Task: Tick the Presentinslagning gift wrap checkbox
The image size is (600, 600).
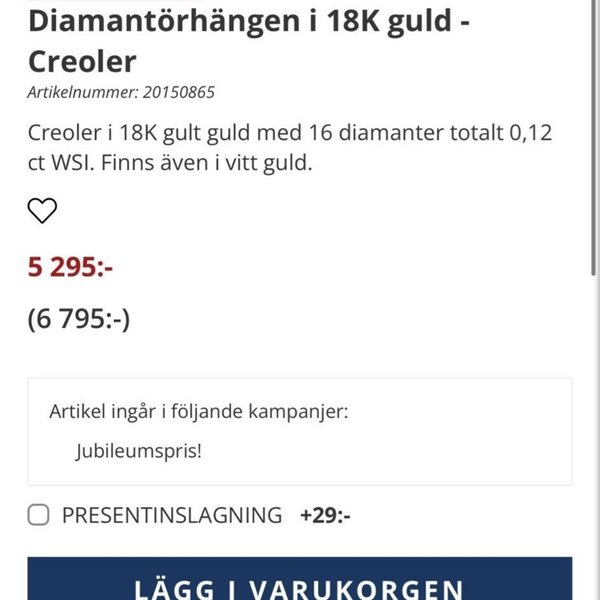Action: pos(39,515)
